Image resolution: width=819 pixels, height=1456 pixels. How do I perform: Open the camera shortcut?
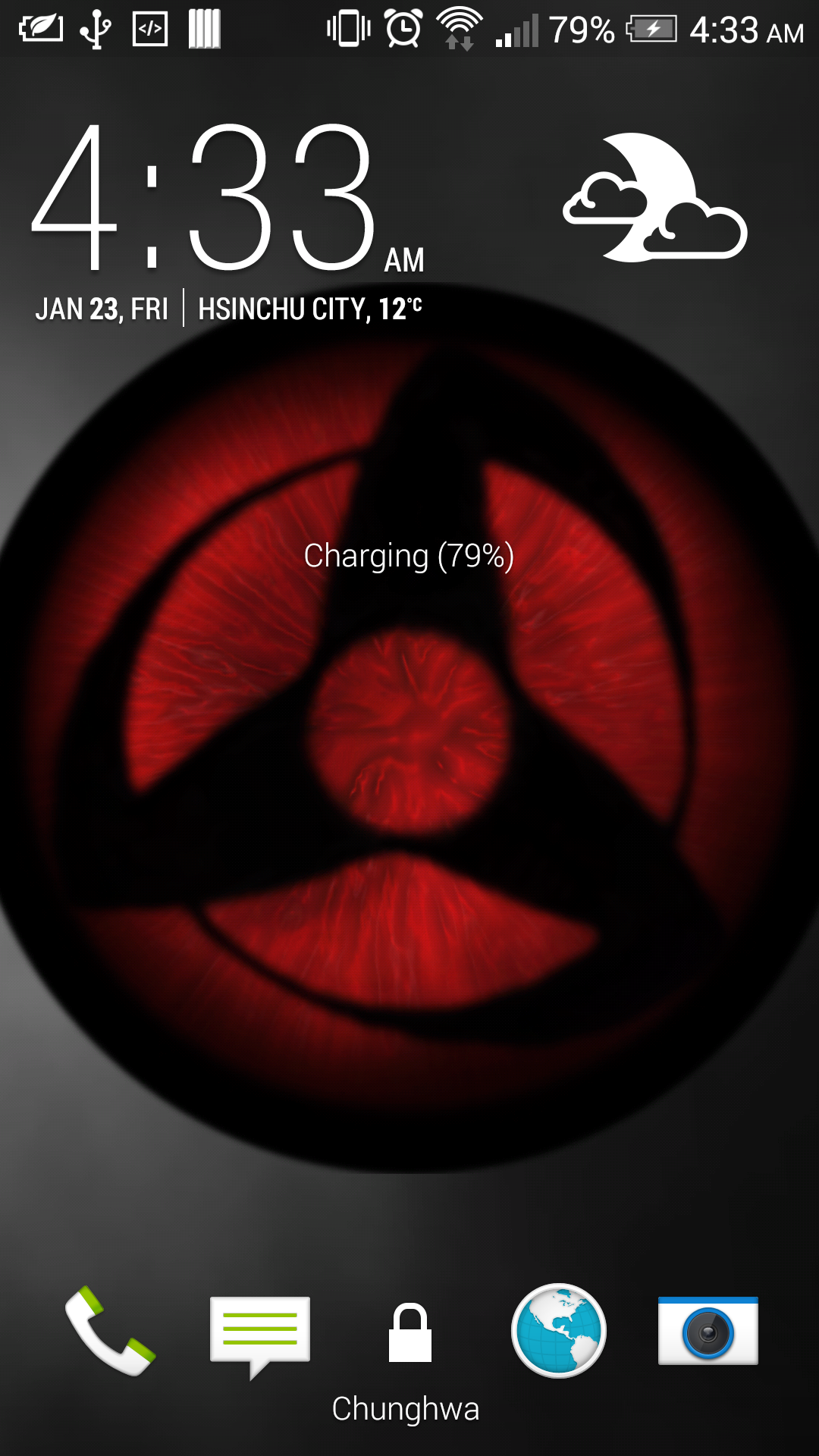click(708, 1331)
